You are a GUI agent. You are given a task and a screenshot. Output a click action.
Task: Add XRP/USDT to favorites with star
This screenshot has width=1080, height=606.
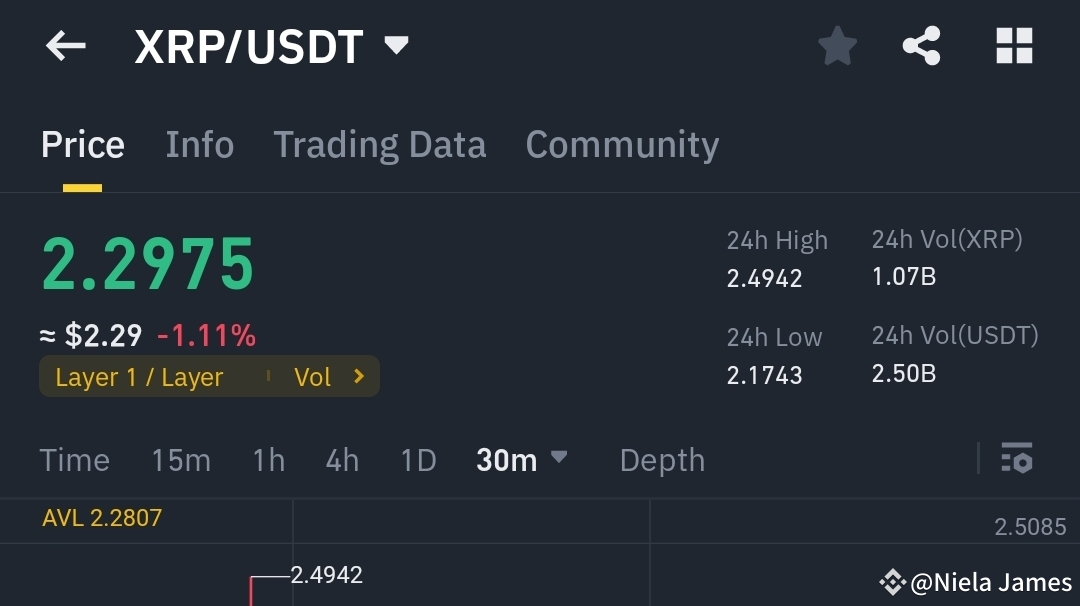[838, 46]
